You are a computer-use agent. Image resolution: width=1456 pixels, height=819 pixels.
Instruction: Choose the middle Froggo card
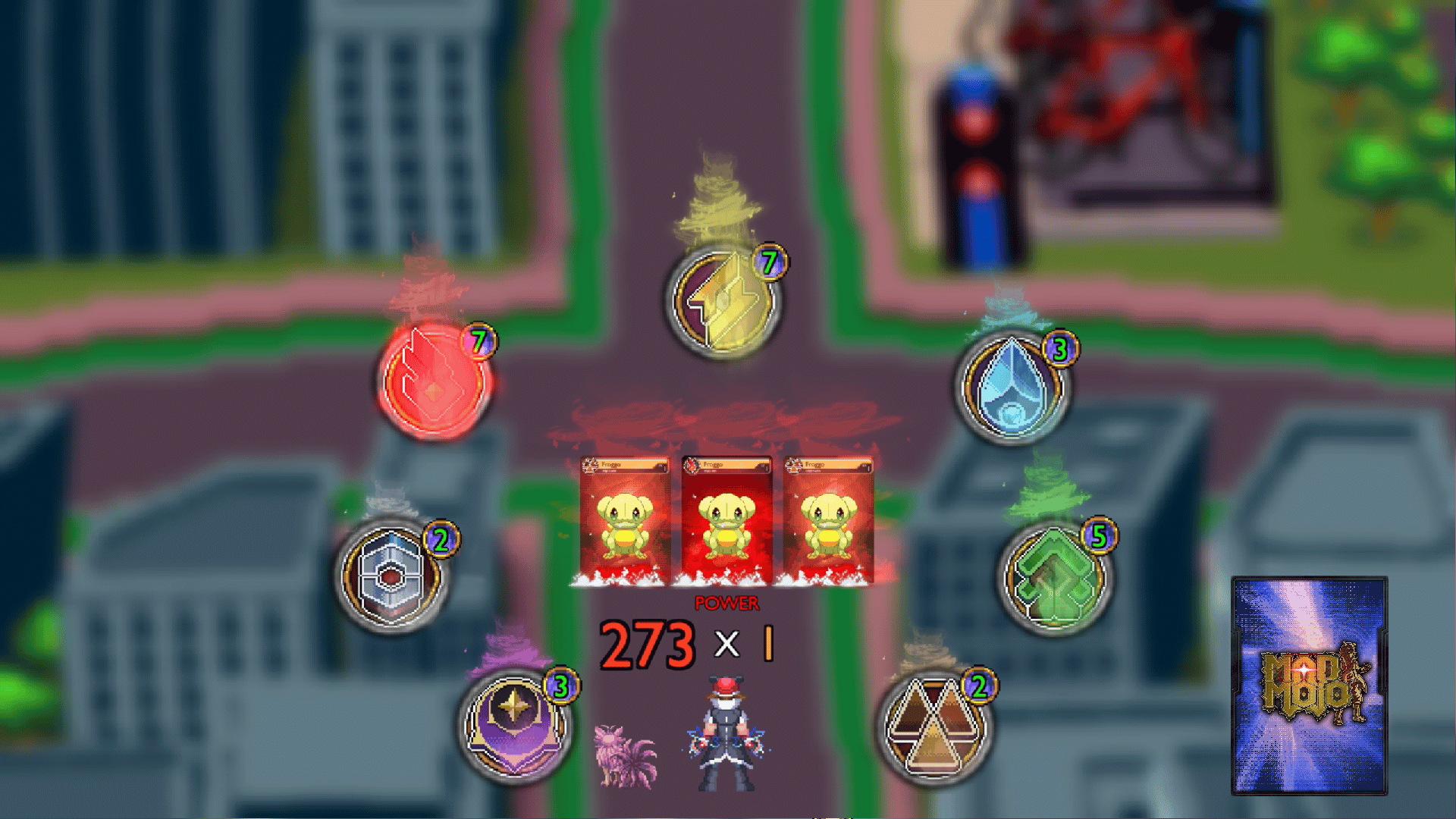click(726, 522)
